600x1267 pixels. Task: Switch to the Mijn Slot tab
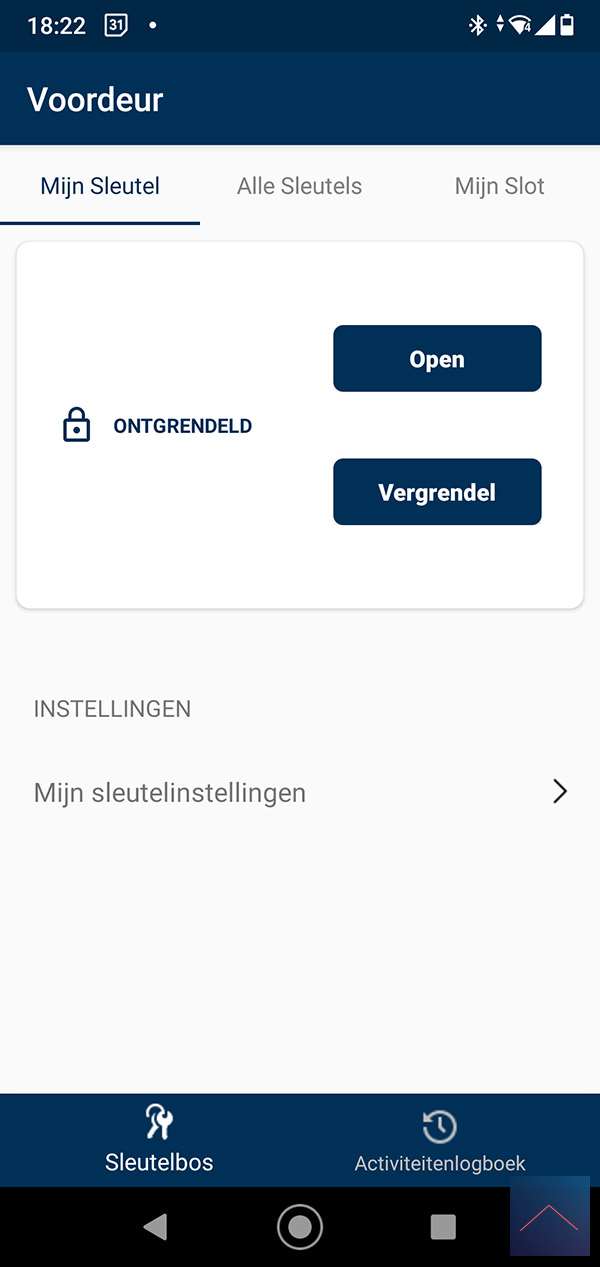tap(499, 186)
